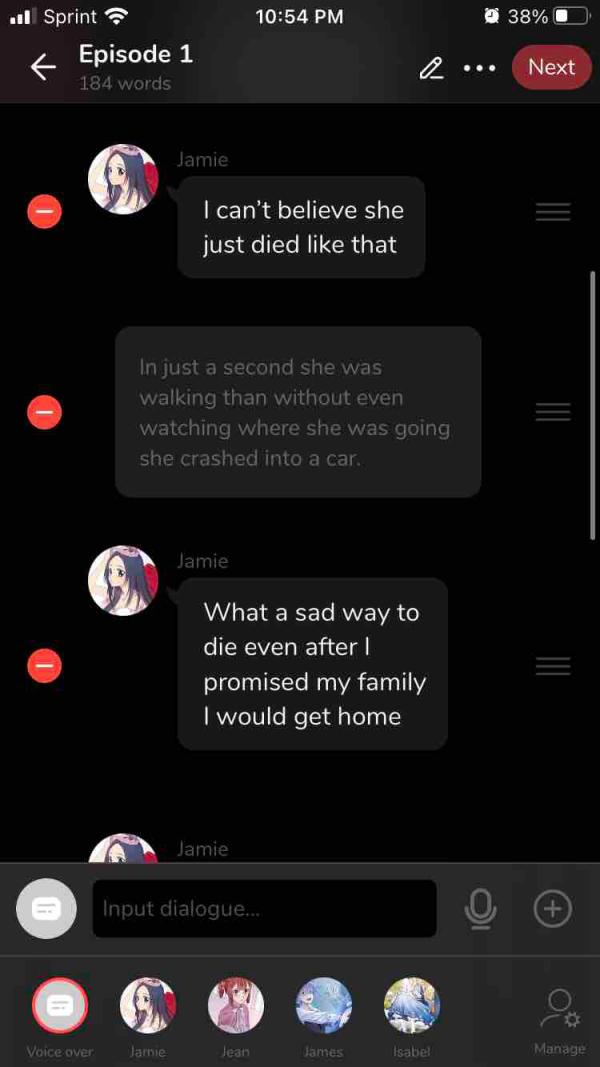Screen dimensions: 600x1067
Task: Tap the Next button
Action: tap(551, 67)
